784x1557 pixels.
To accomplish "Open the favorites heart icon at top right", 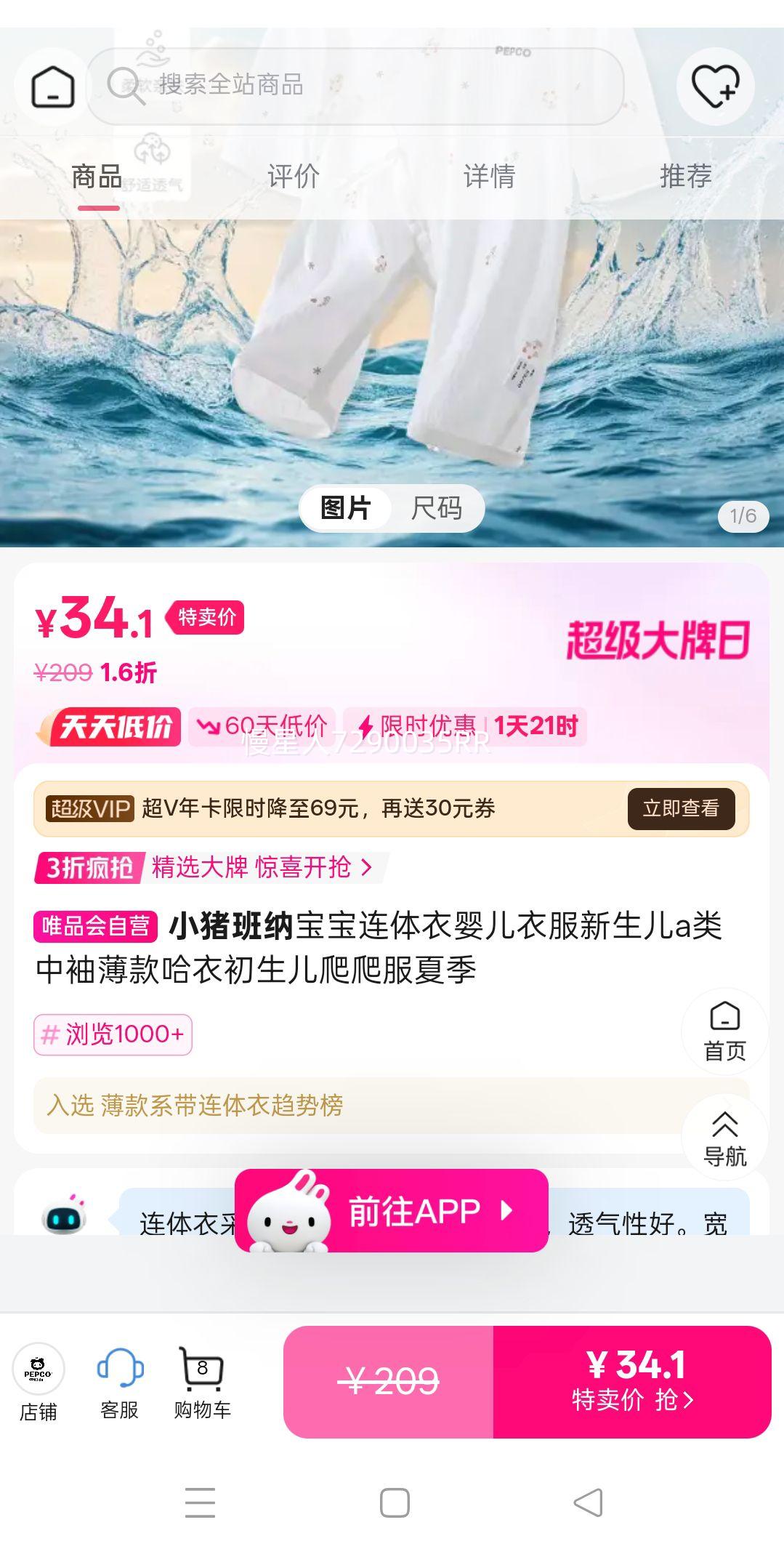I will (715, 85).
